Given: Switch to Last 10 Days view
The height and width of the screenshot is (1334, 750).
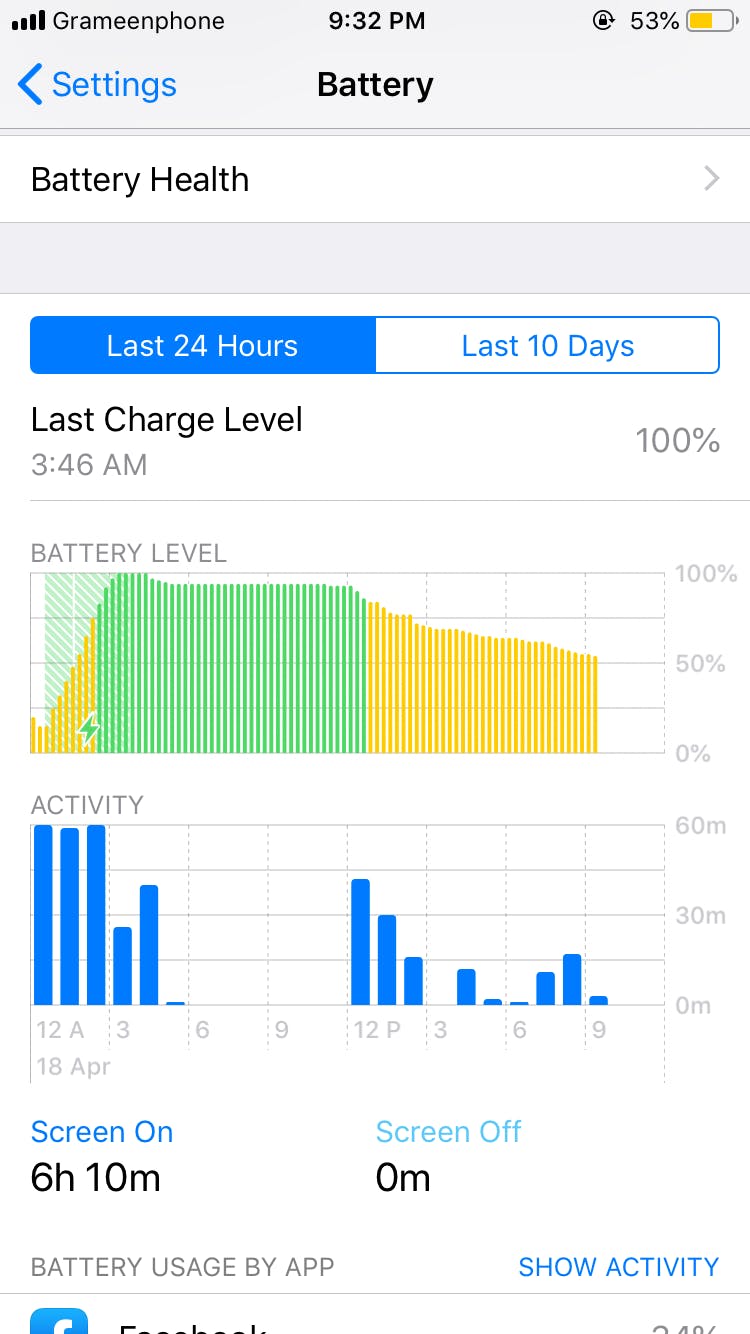Looking at the screenshot, I should (547, 346).
